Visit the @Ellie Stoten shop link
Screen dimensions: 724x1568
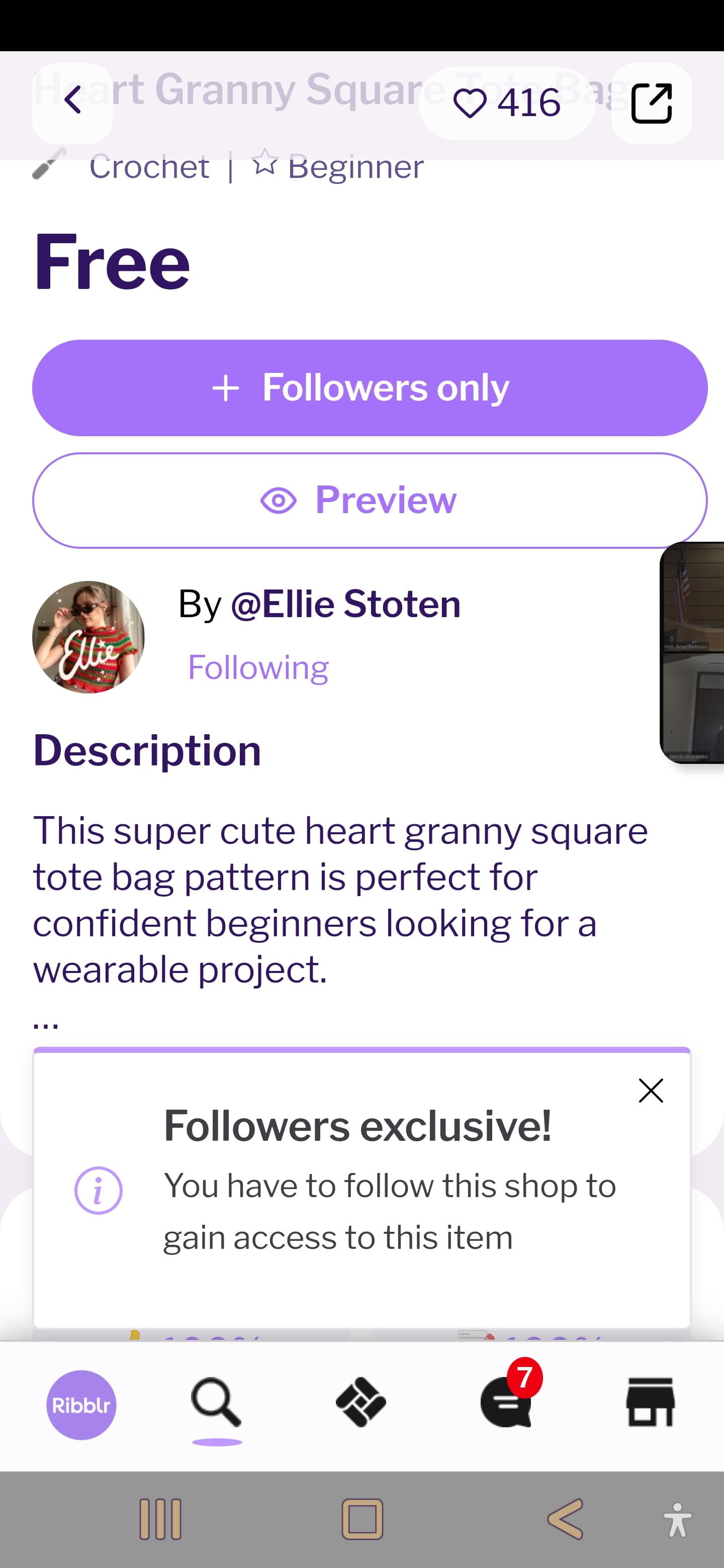click(x=346, y=604)
